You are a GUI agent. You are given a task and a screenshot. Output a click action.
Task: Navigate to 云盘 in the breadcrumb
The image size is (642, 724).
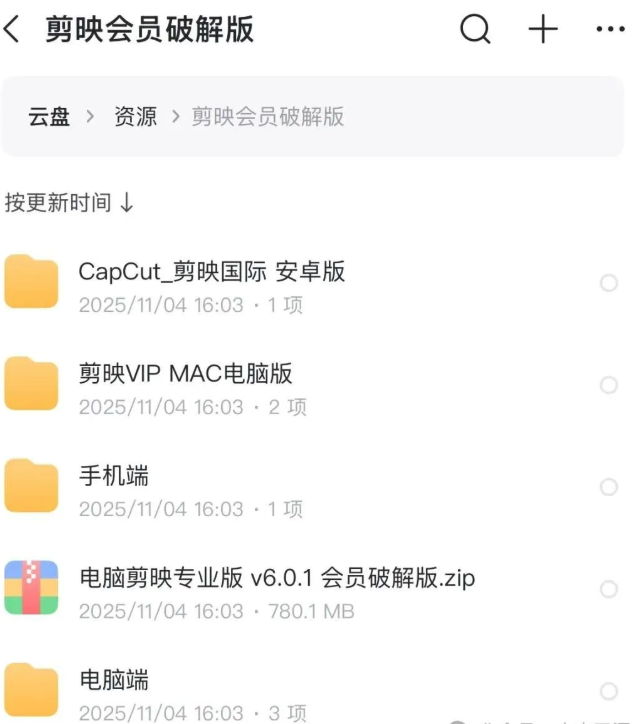(49, 117)
